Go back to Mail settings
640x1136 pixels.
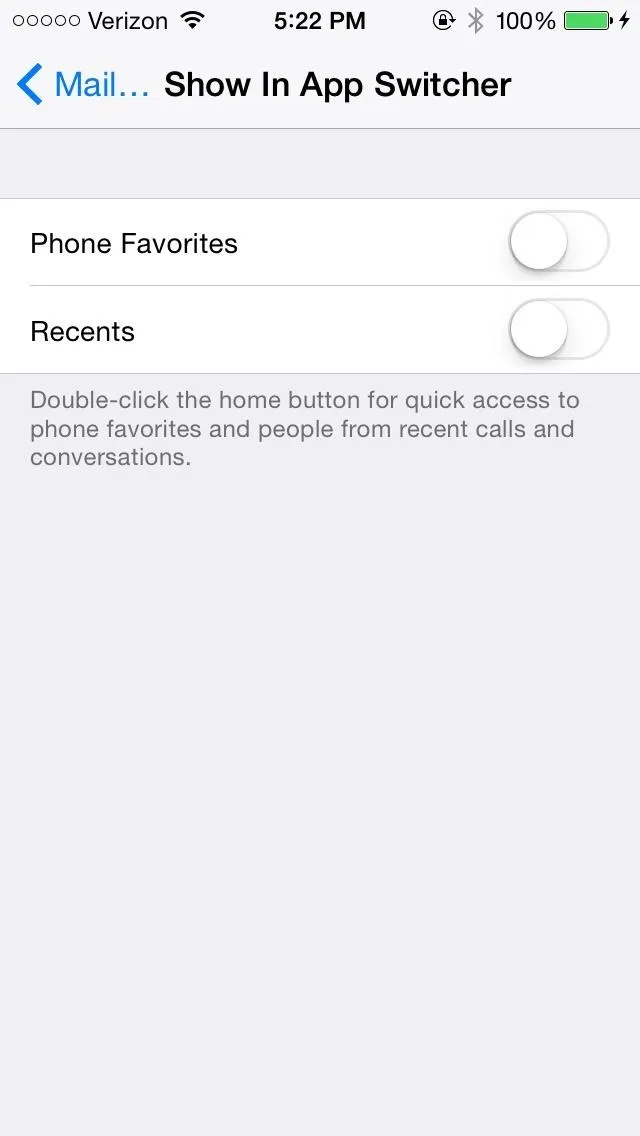click(83, 85)
